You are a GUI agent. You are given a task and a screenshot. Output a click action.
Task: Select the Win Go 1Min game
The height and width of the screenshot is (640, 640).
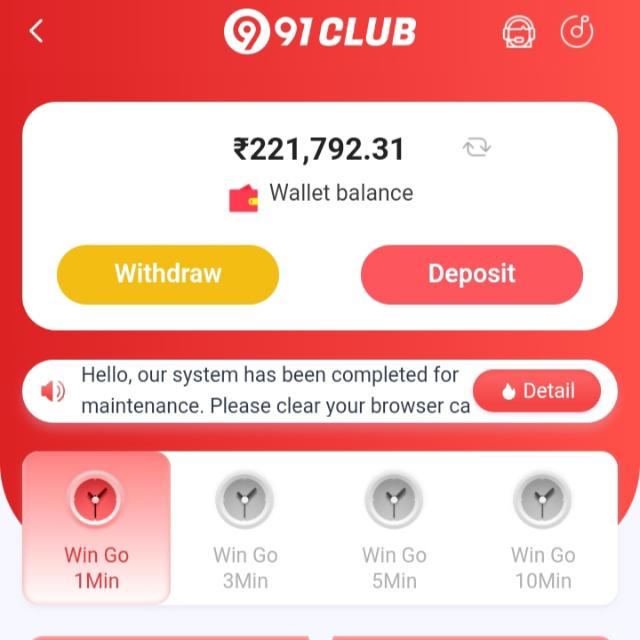[97, 528]
